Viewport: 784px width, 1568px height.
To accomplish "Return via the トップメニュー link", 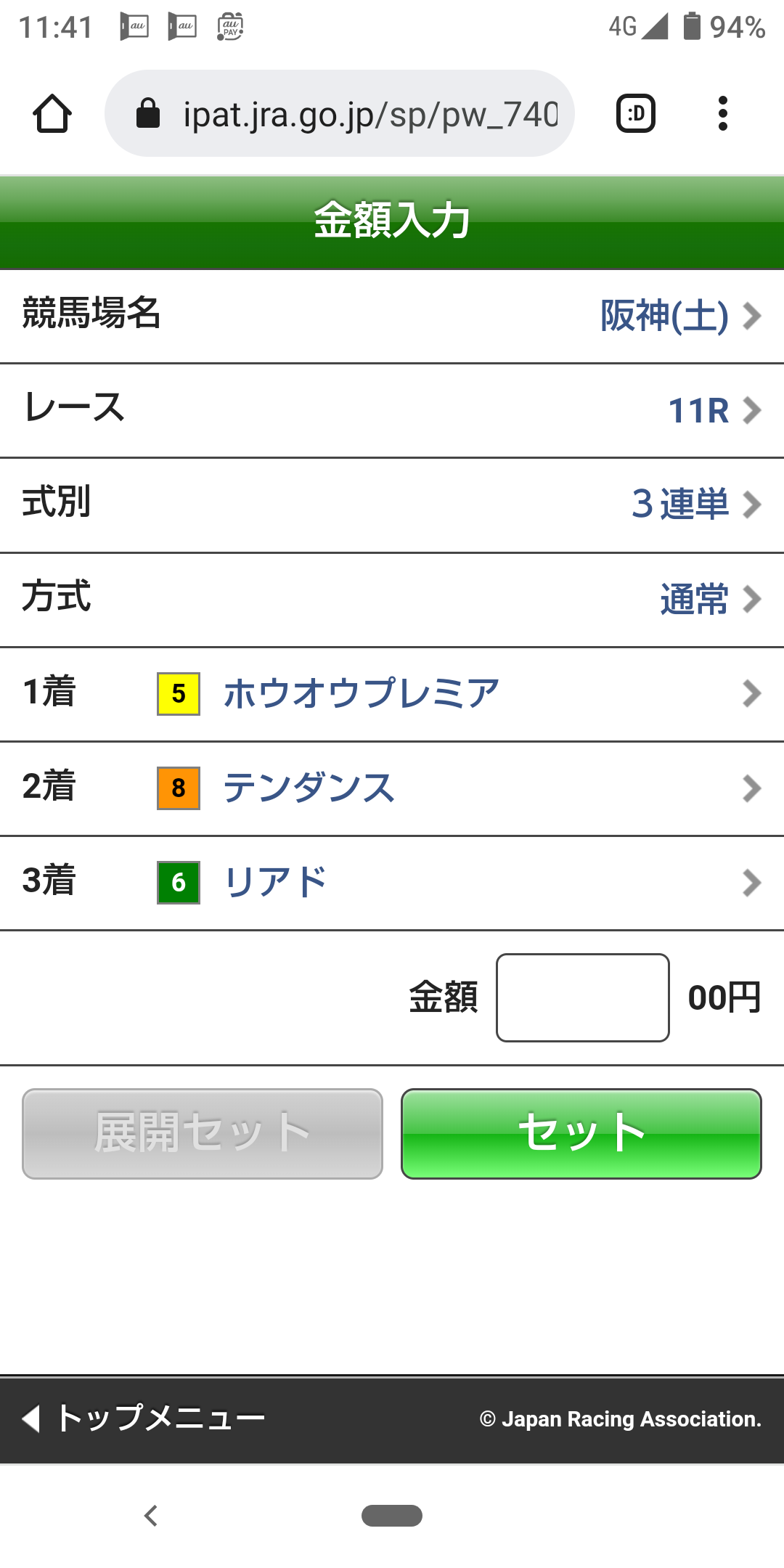I will (160, 1414).
